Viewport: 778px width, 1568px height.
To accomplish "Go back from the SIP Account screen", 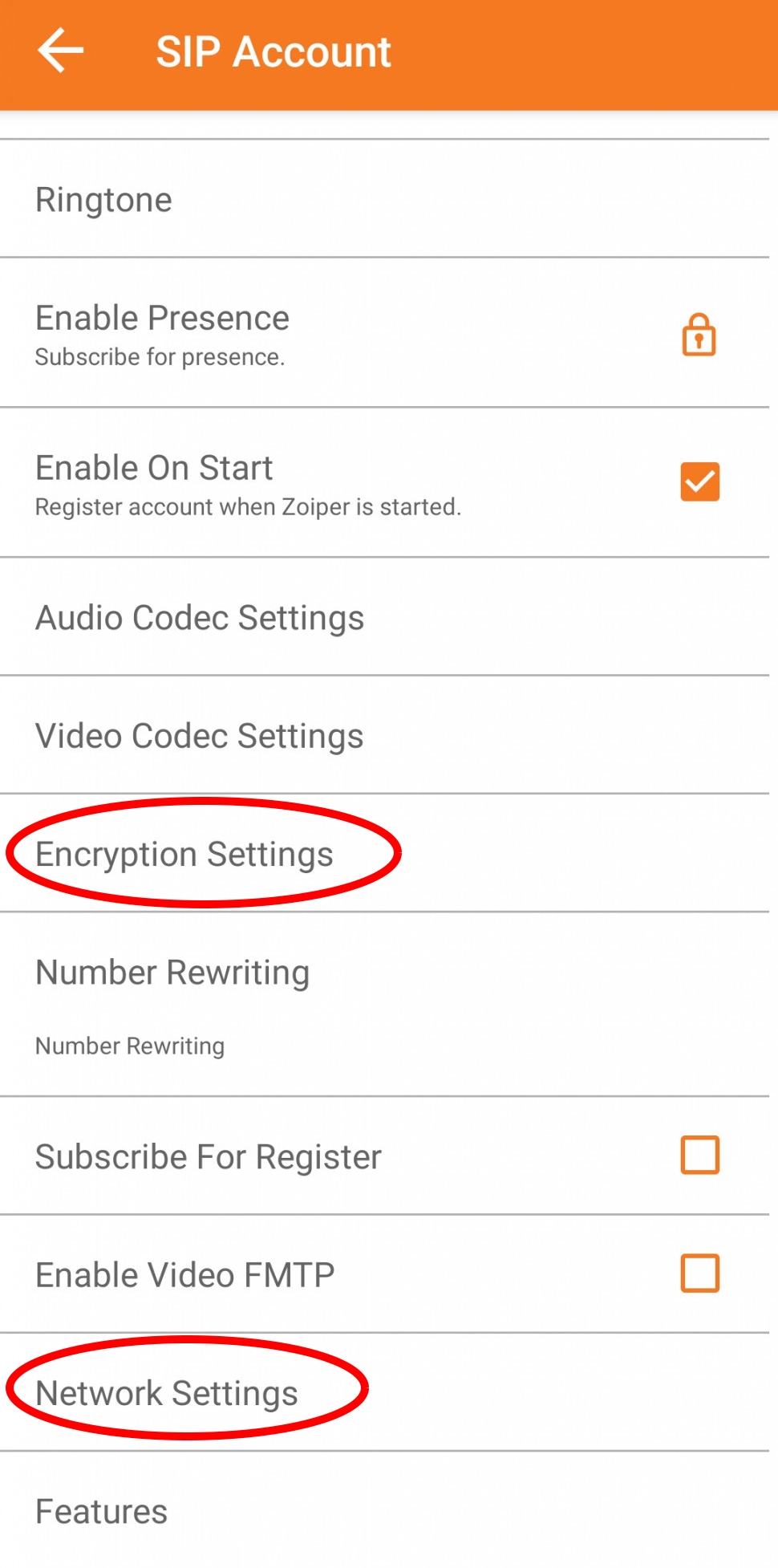I will (61, 51).
